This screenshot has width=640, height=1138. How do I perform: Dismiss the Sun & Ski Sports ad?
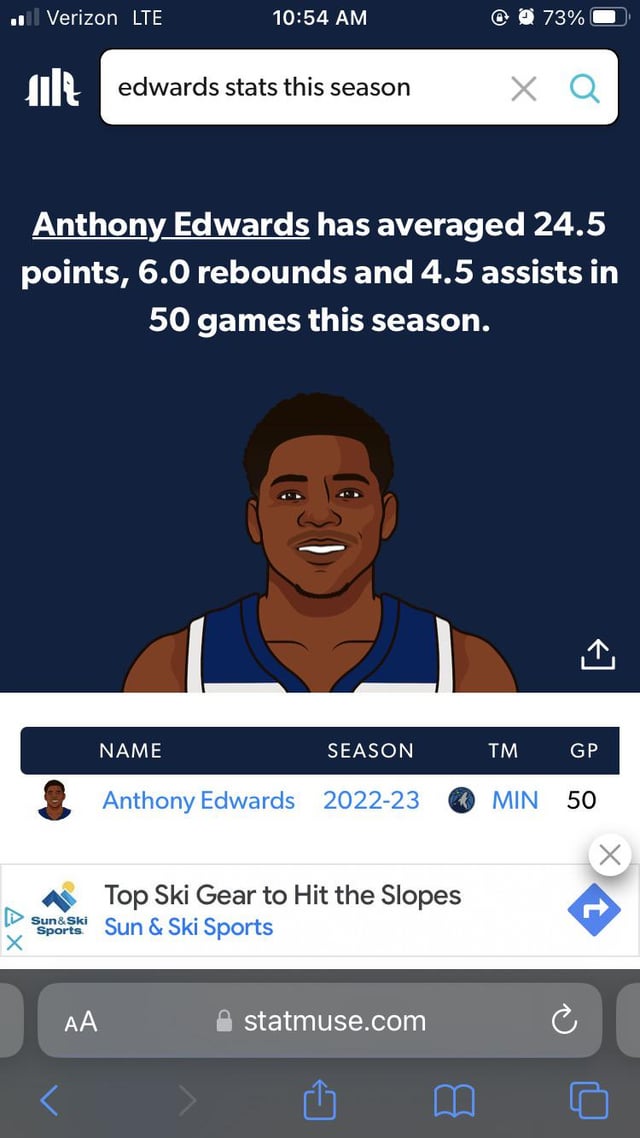point(610,855)
